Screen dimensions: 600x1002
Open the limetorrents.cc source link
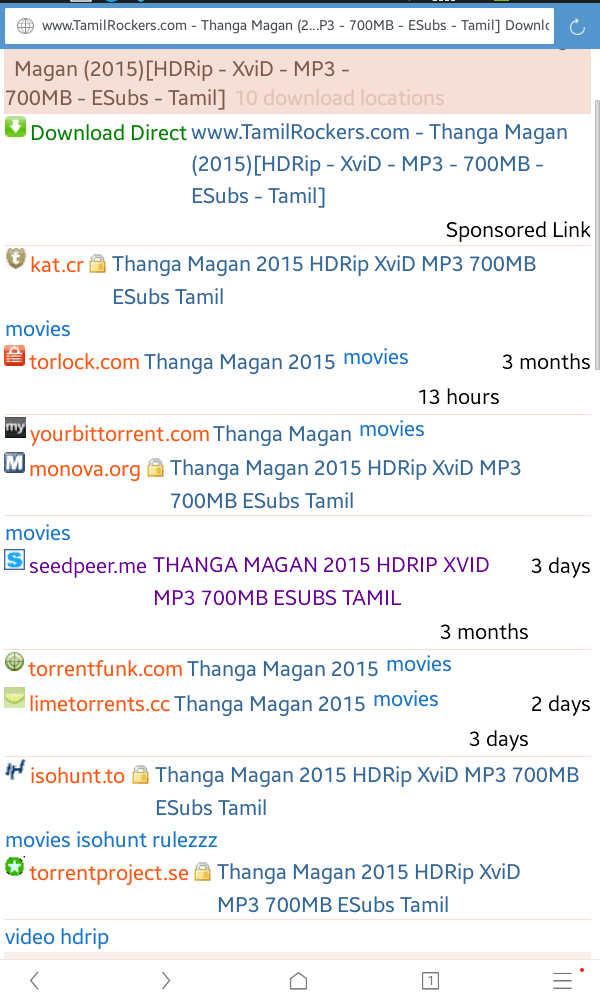tap(100, 704)
